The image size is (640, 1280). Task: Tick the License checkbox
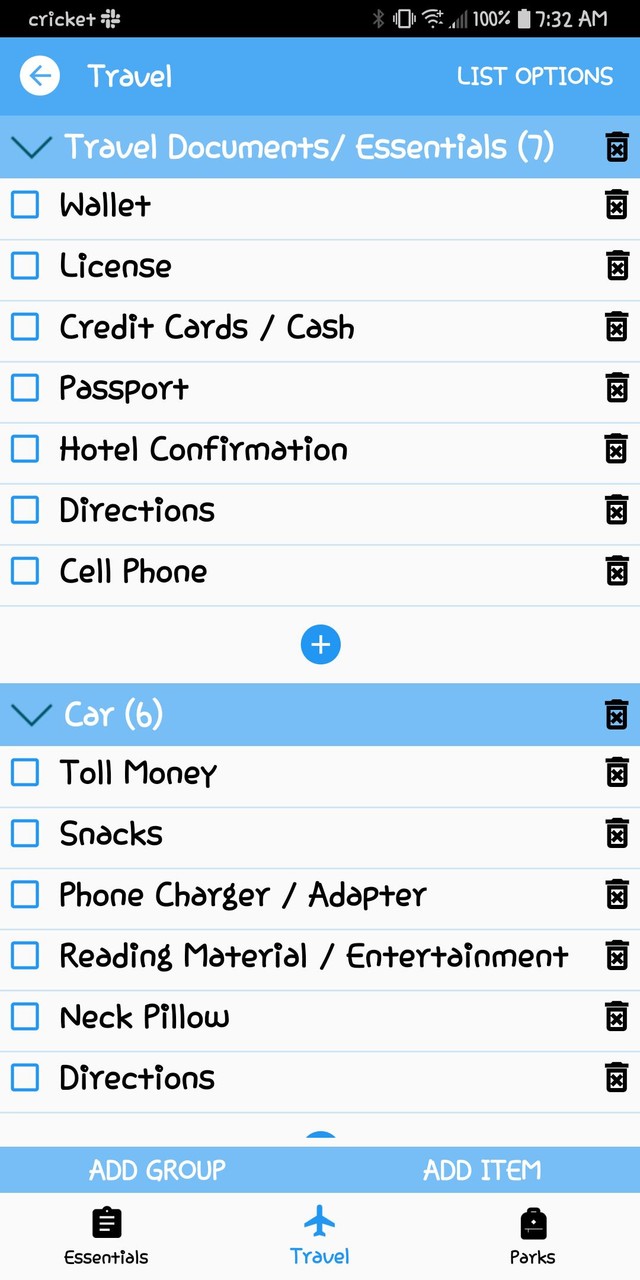(25, 266)
